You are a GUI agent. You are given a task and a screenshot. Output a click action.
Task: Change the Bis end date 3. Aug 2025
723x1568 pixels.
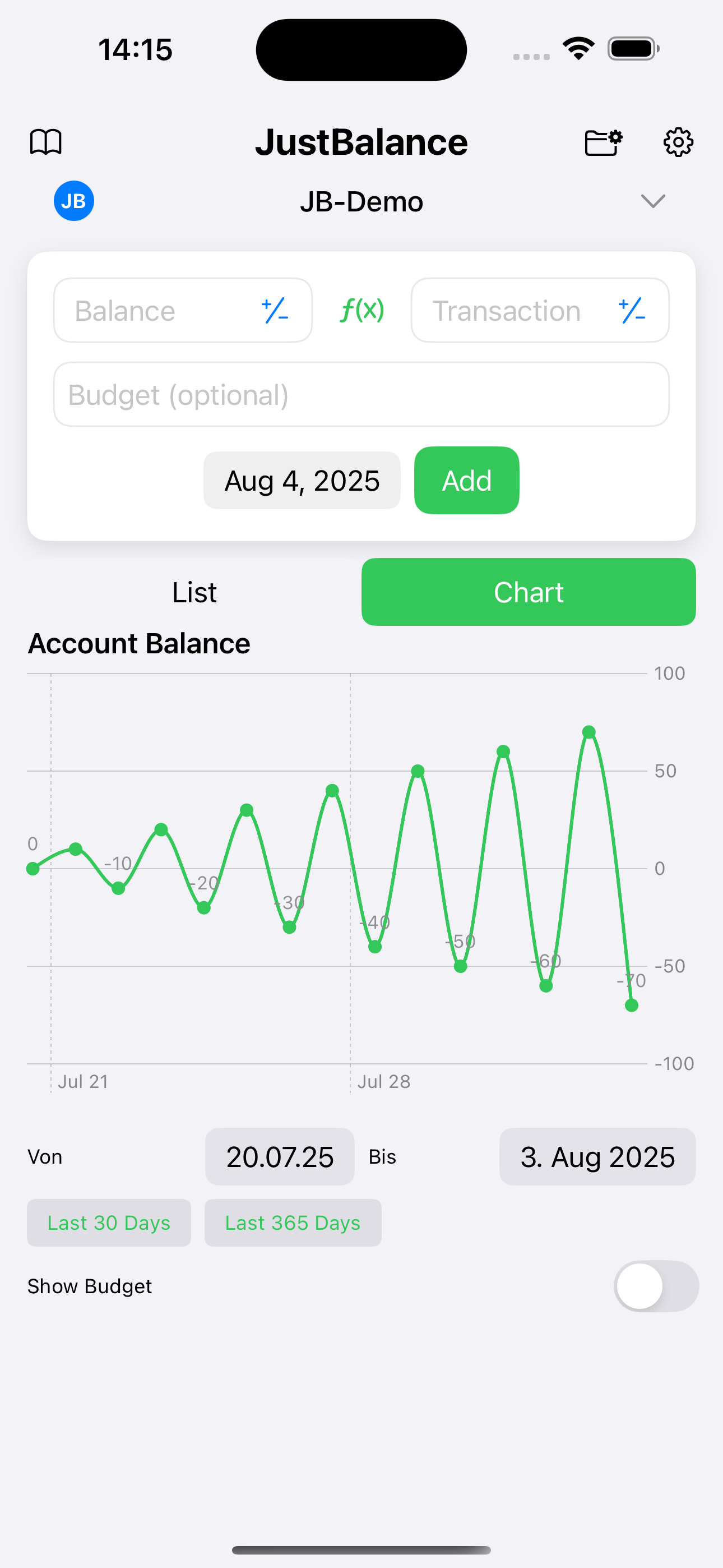pos(597,1157)
